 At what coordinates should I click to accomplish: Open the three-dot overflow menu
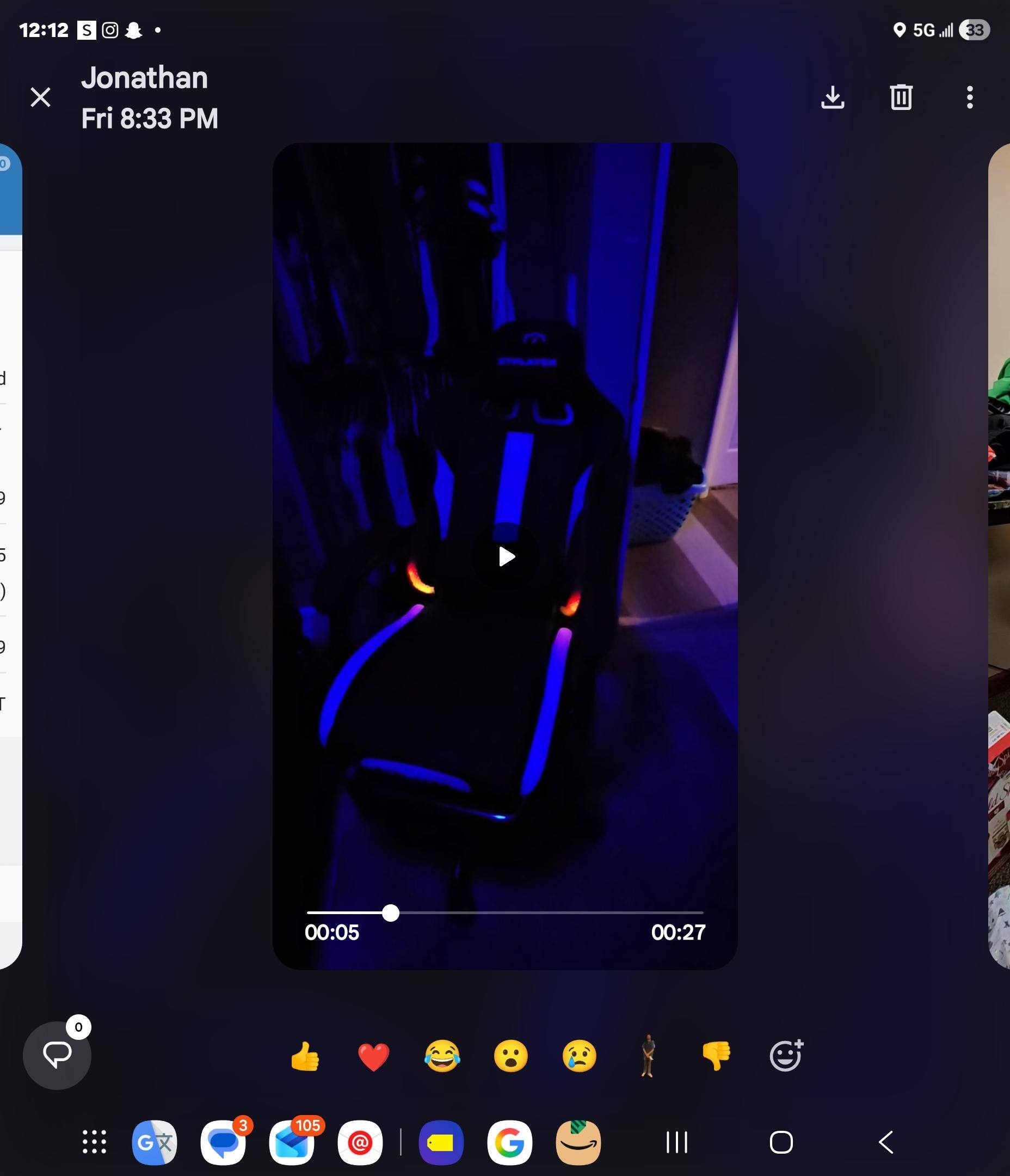click(x=970, y=97)
